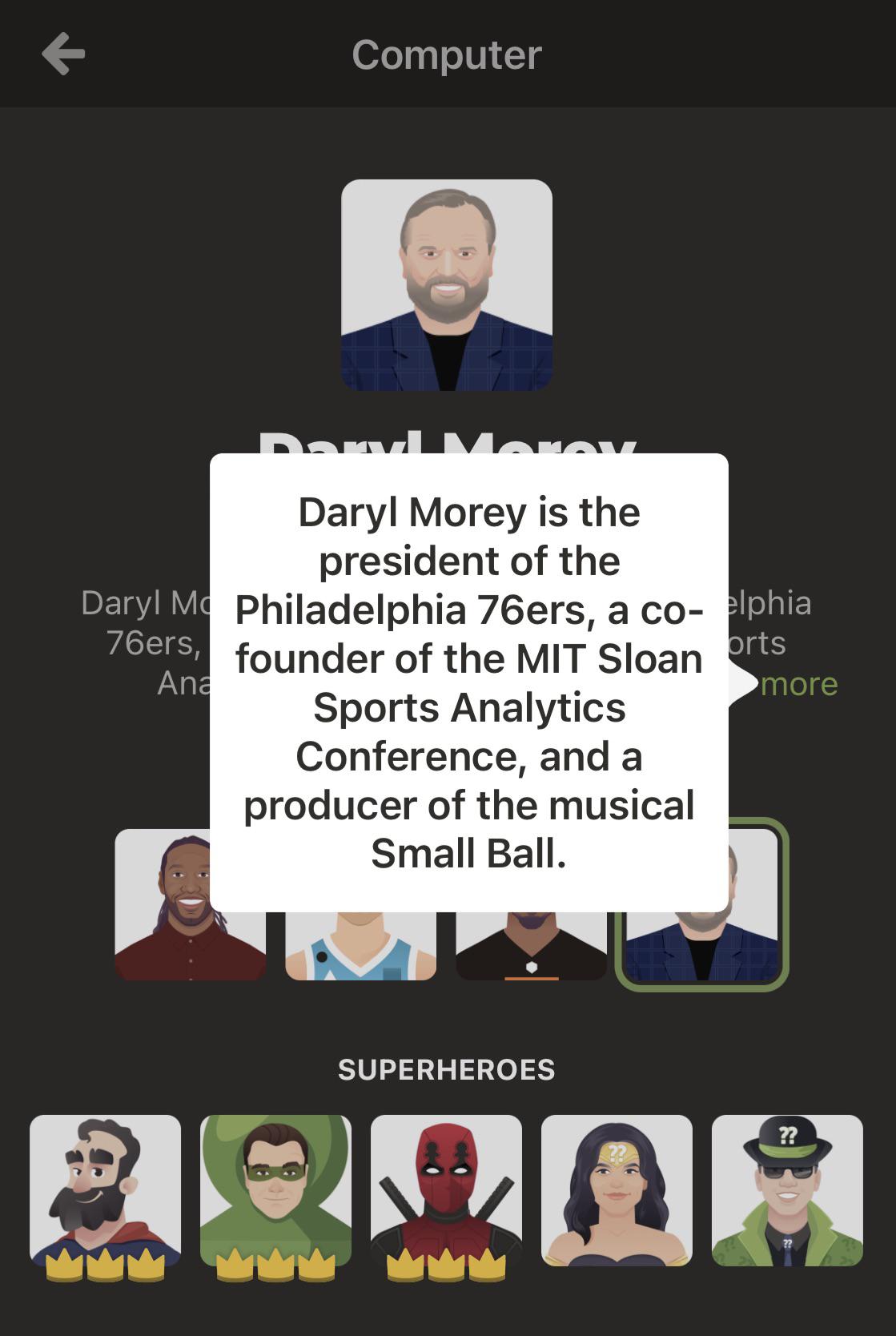896x1336 pixels.
Task: Choose the bearded superhero with red cape
Action: click(x=105, y=1190)
